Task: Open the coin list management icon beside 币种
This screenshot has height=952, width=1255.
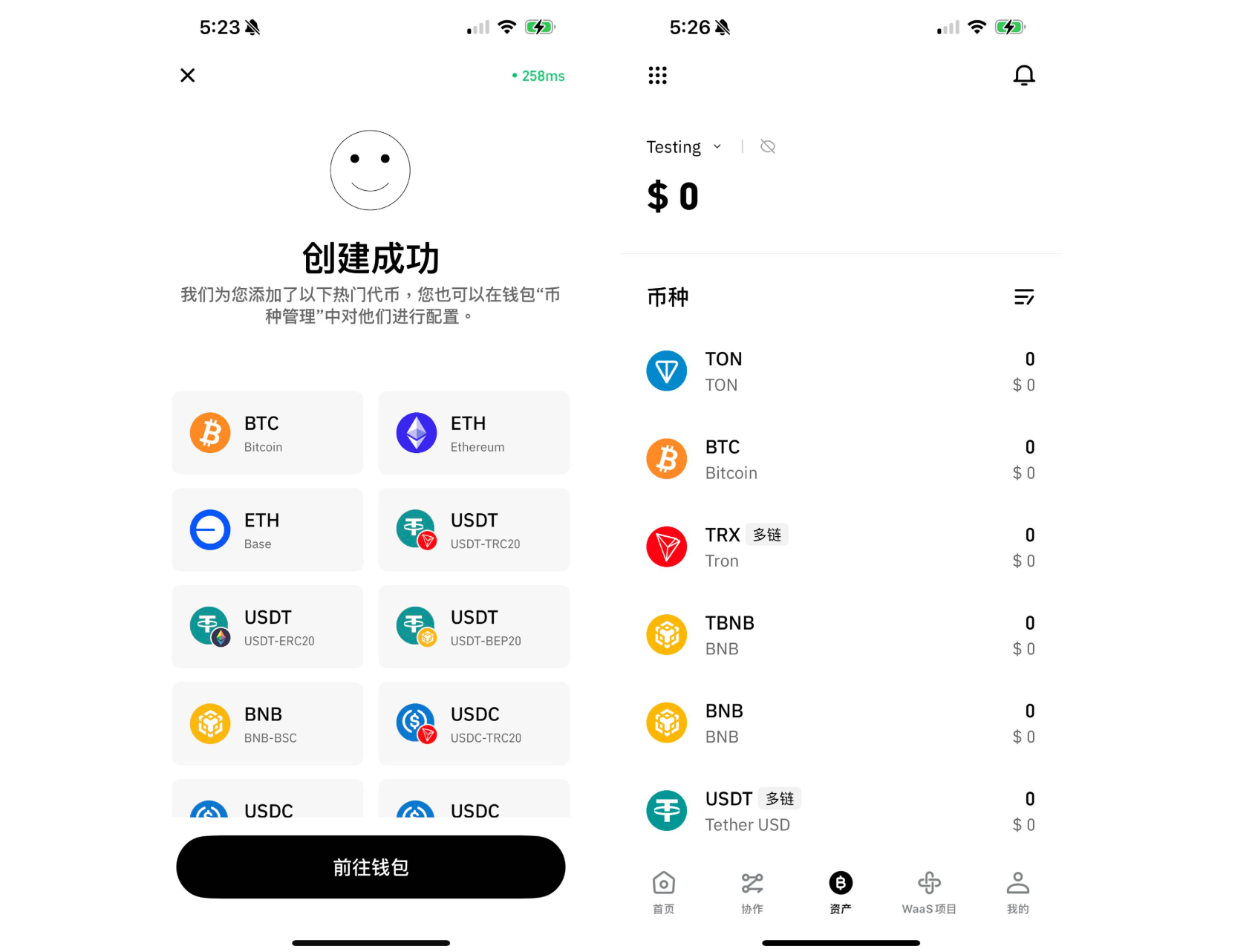Action: (1023, 297)
